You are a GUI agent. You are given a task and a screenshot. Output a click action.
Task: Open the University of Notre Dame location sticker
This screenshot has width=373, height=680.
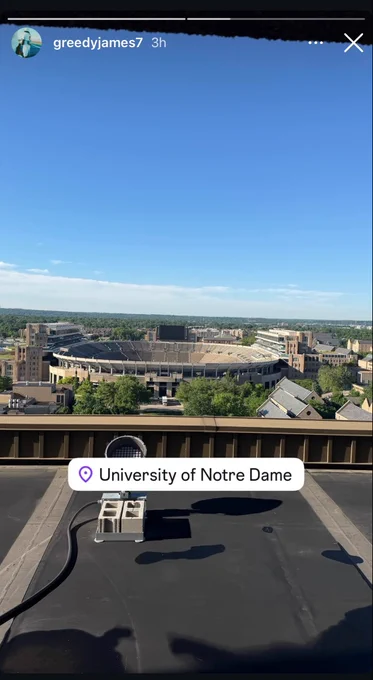(x=186, y=474)
